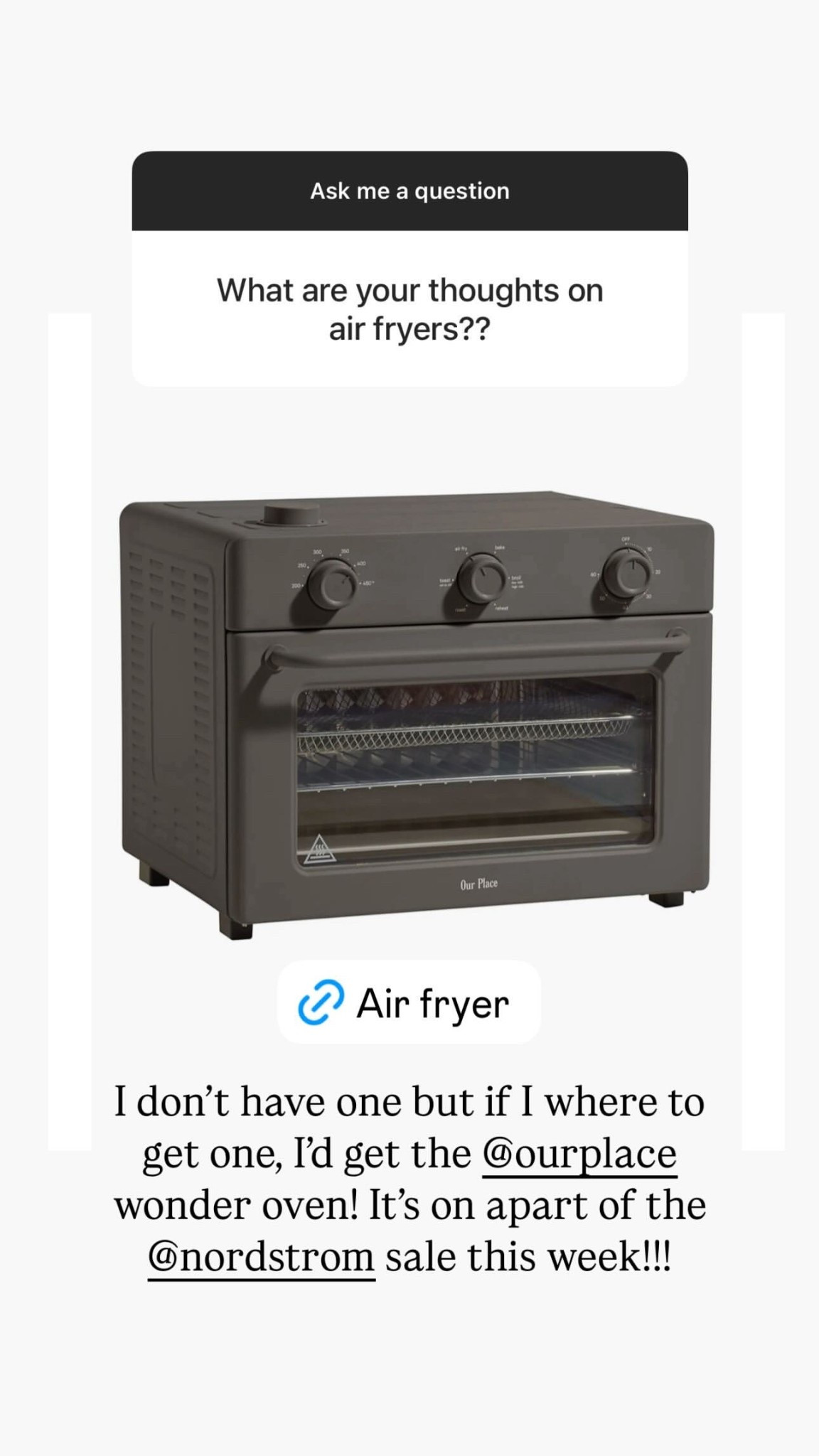The width and height of the screenshot is (819, 1456).
Task: Set the function knob to air fry
Action: [461, 549]
